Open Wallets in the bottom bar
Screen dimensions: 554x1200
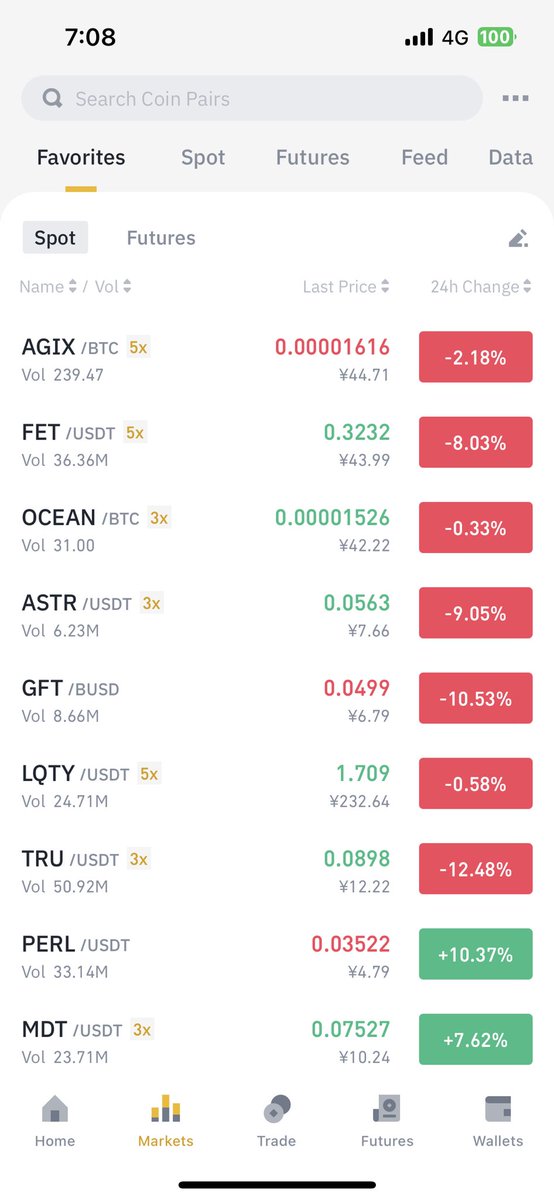[498, 1121]
